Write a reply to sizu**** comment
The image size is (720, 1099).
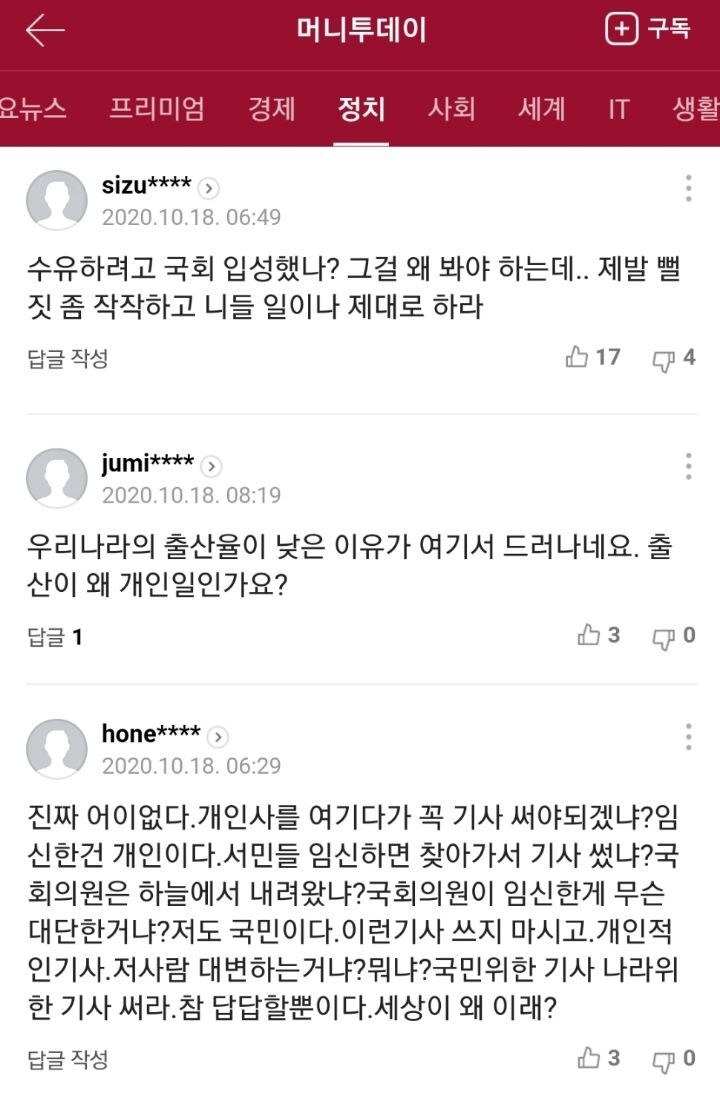tap(68, 359)
